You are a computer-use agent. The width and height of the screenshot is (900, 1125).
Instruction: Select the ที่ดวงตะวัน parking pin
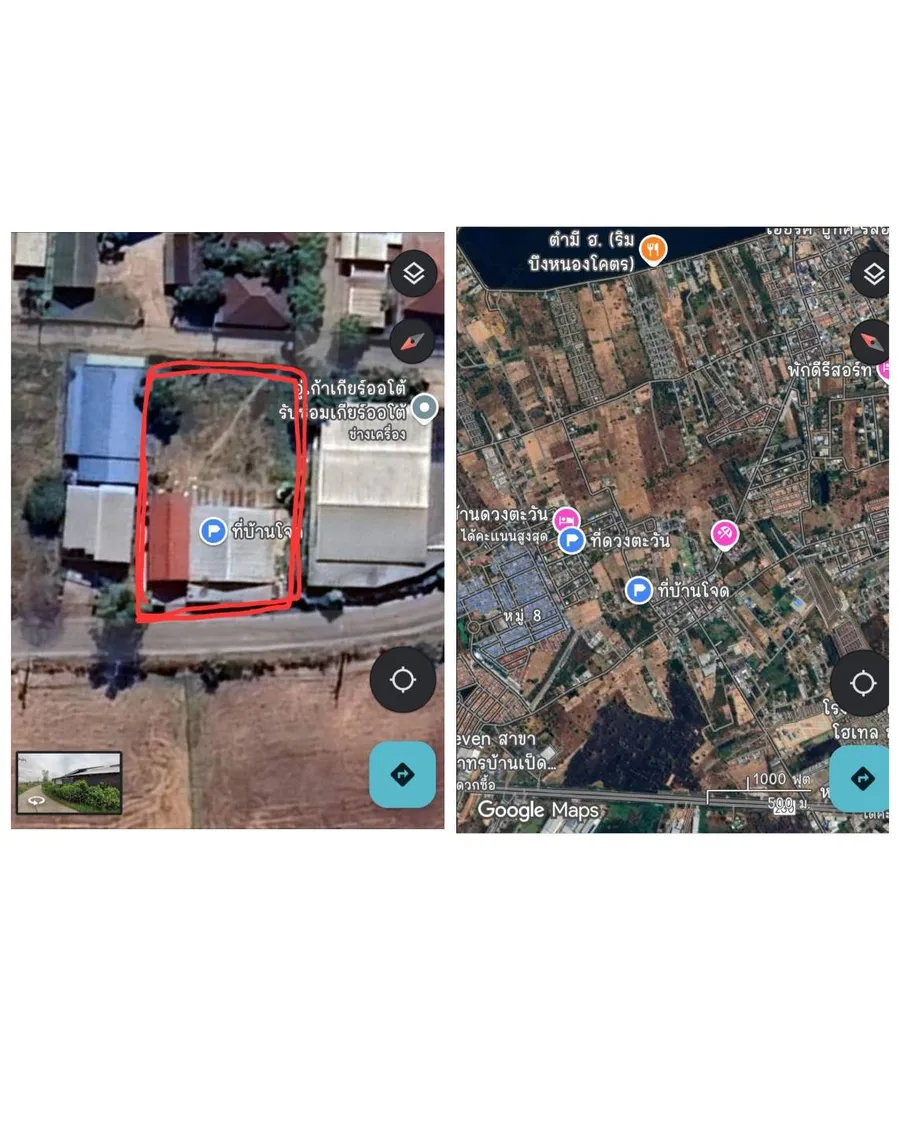coord(573,540)
